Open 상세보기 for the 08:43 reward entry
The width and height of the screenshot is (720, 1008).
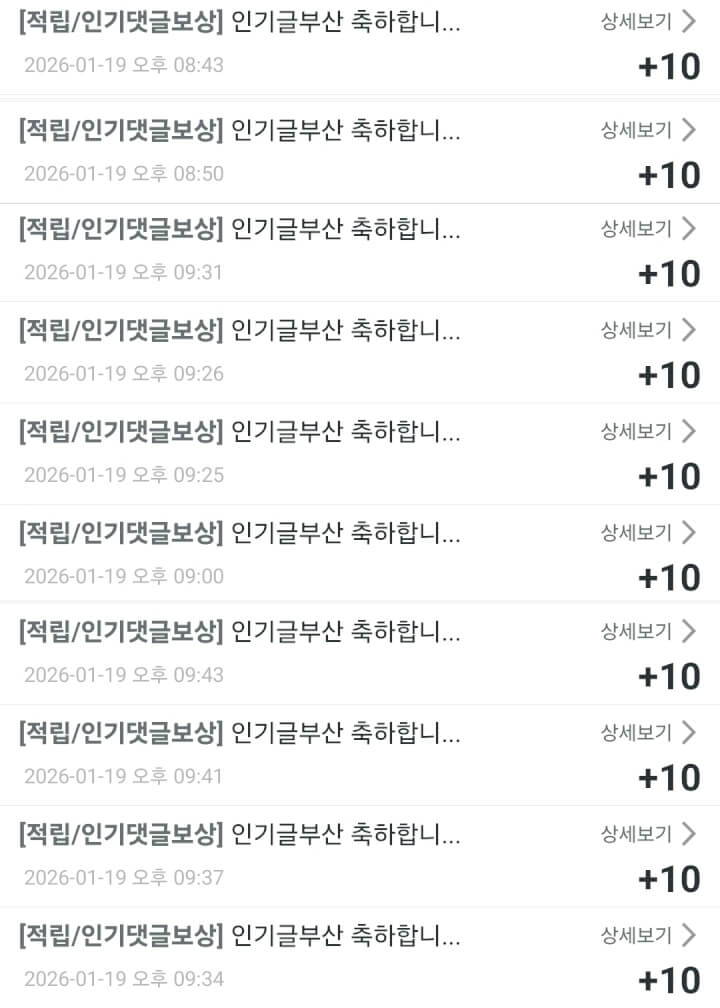[x=648, y=20]
